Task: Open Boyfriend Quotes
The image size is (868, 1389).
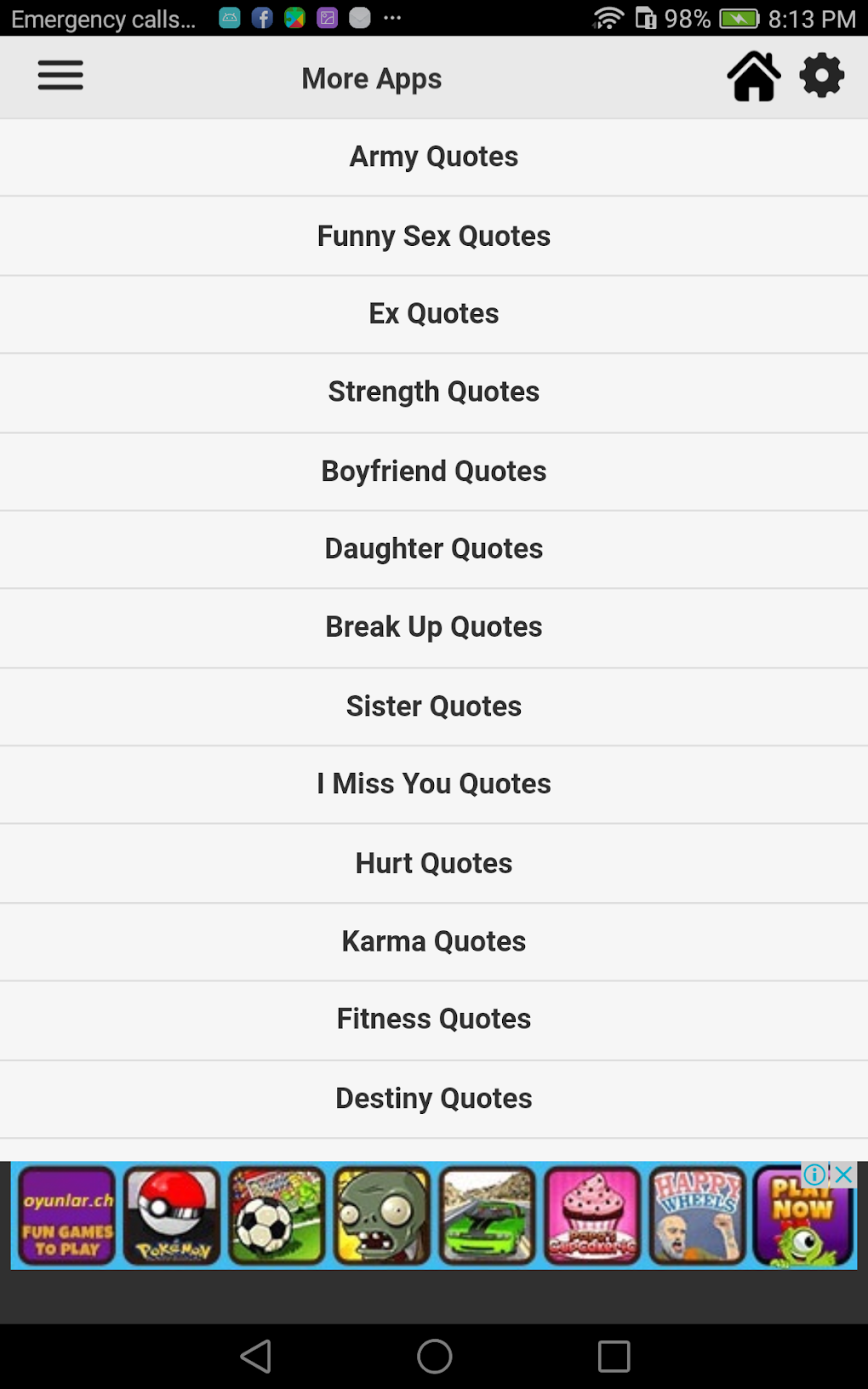Action: point(434,472)
